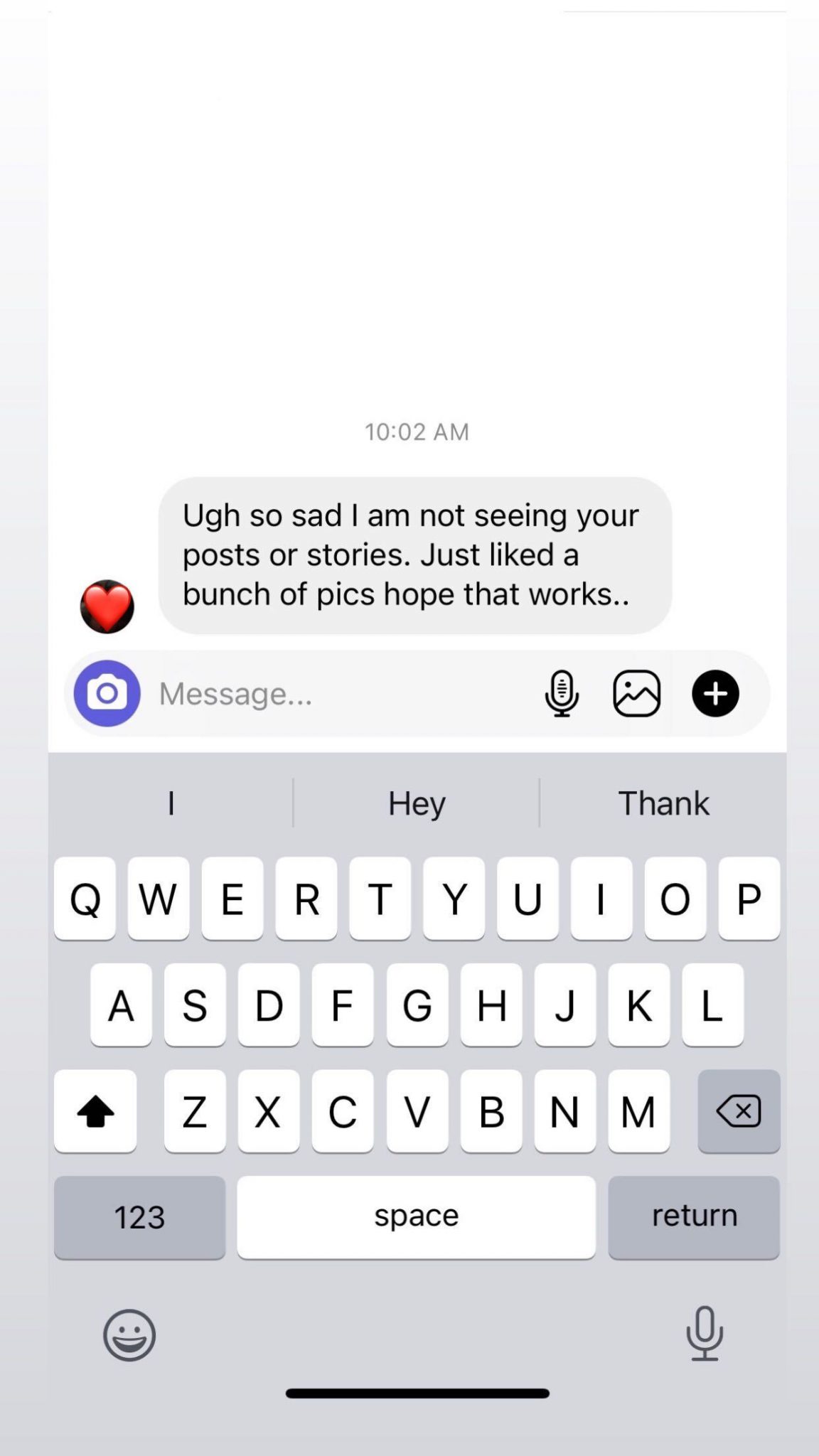The image size is (819, 1456).
Task: Tap the space bar
Action: click(417, 1216)
